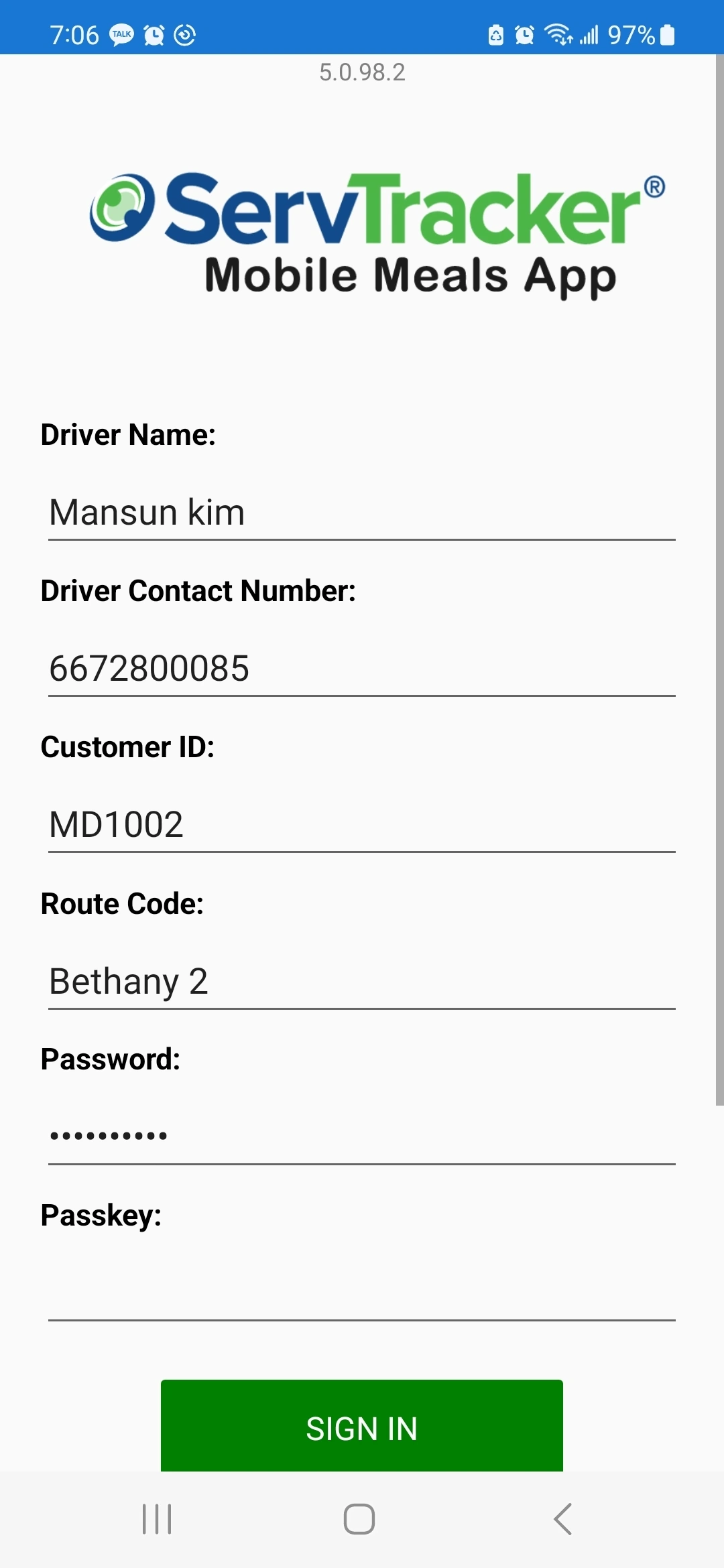
Task: Enter the Passkey field
Action: [361, 1293]
